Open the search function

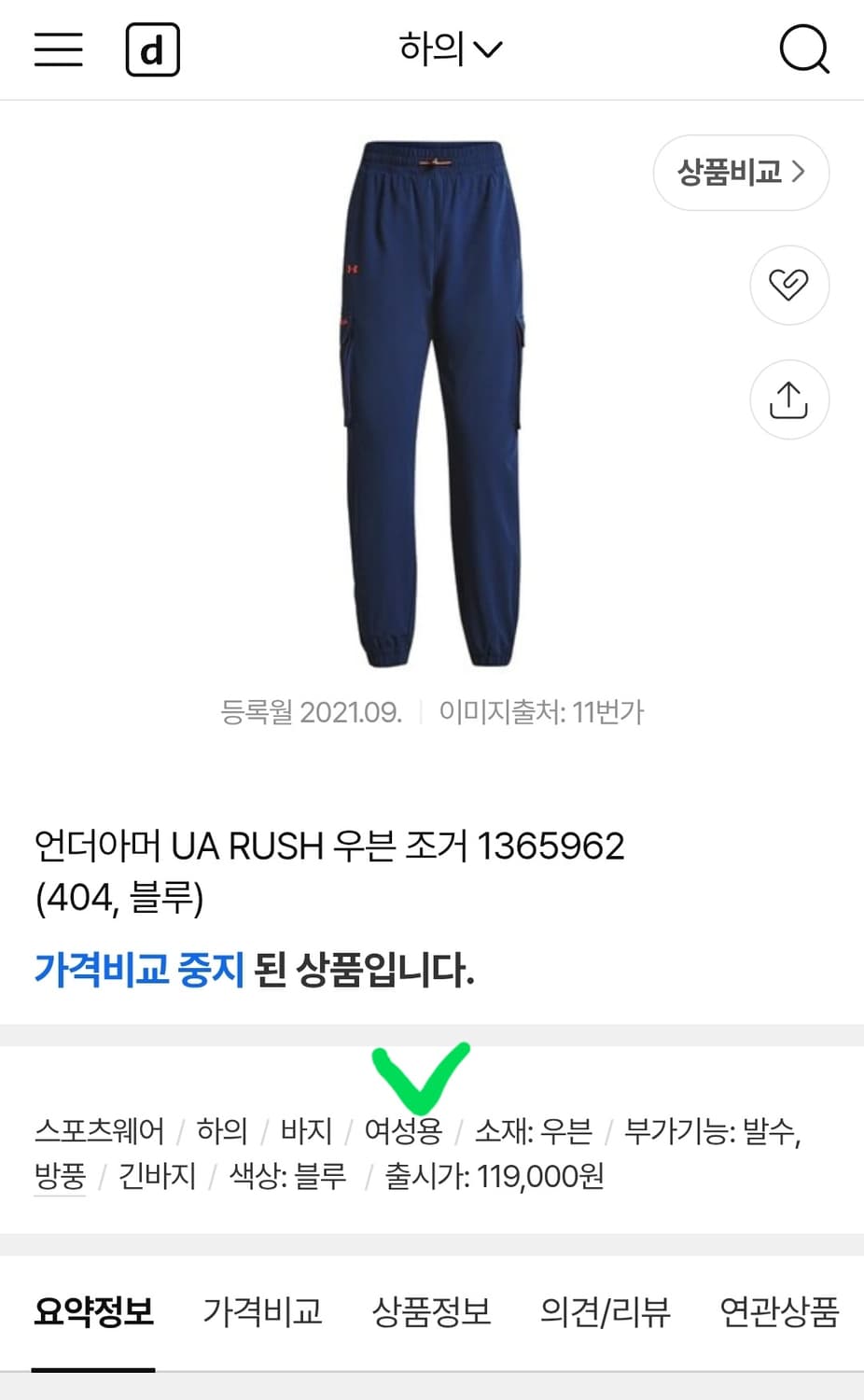[x=804, y=50]
